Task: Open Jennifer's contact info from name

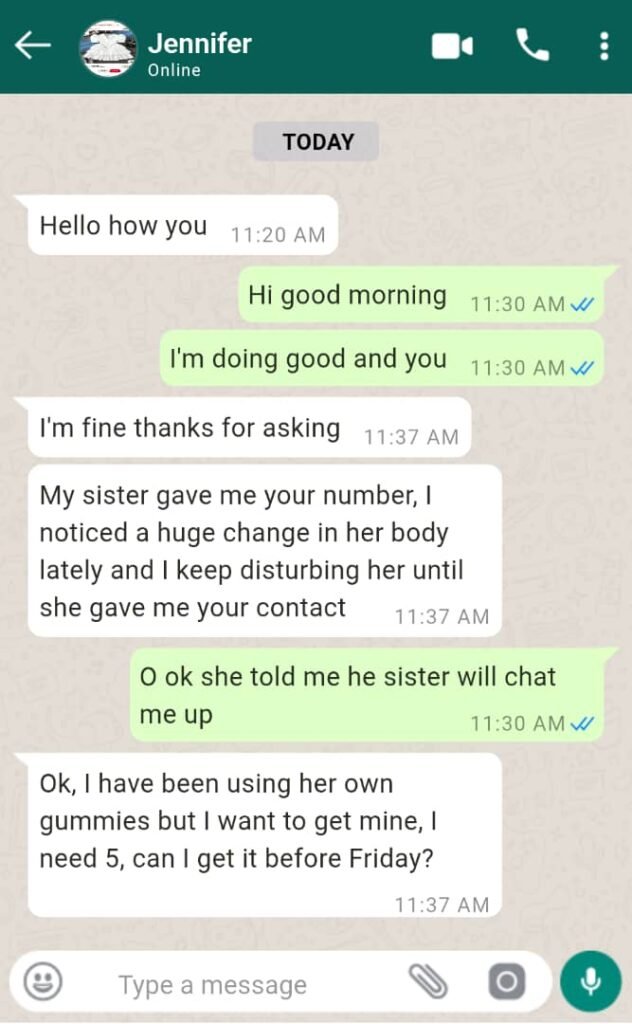Action: (x=200, y=44)
